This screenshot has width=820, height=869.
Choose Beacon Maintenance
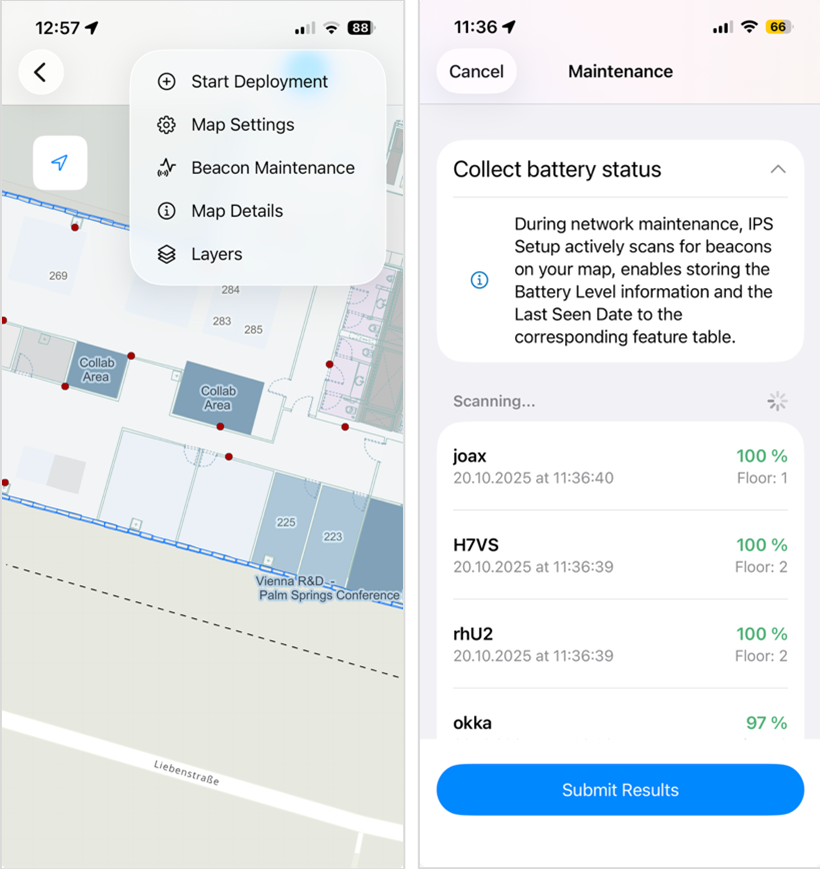tap(272, 168)
